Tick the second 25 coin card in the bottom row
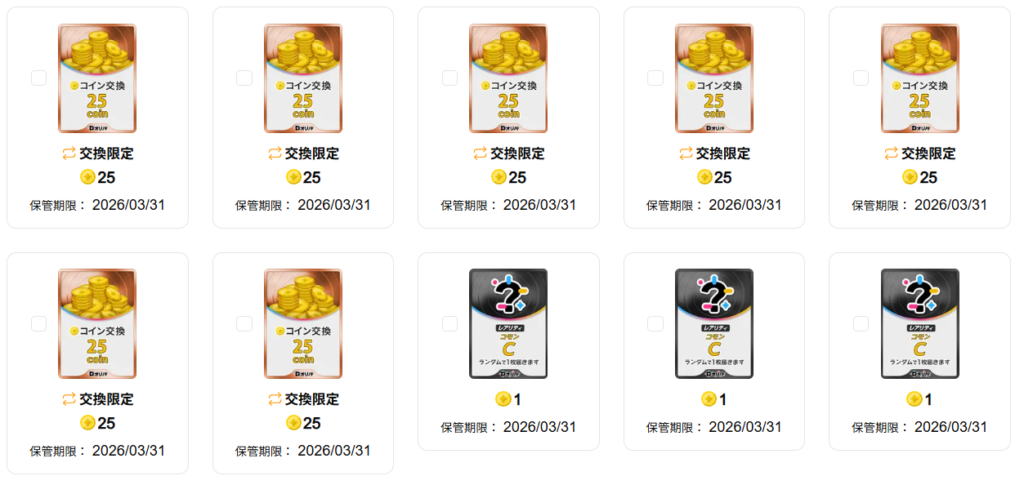 244,323
